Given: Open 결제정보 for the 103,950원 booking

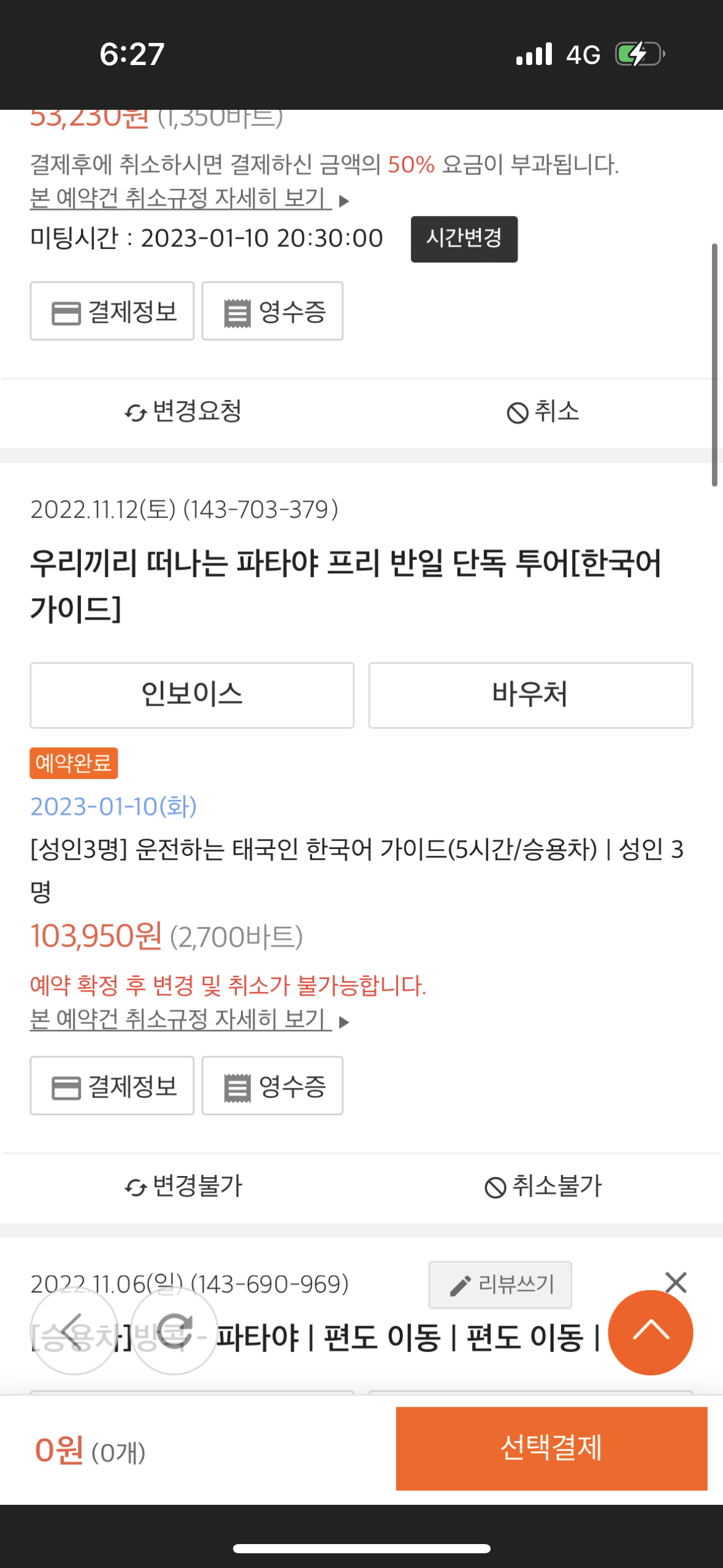Looking at the screenshot, I should [x=112, y=1086].
